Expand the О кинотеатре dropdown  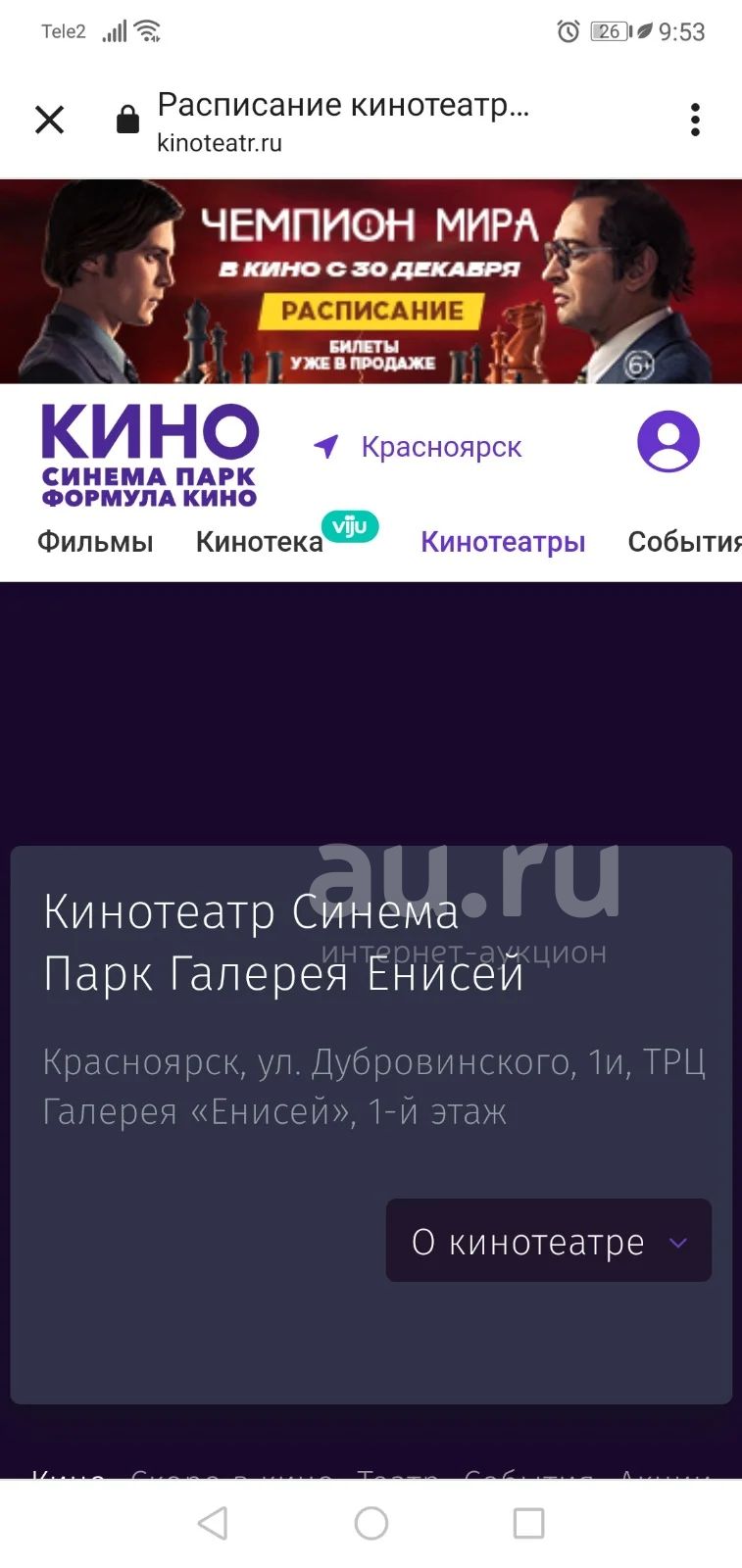(x=549, y=1241)
